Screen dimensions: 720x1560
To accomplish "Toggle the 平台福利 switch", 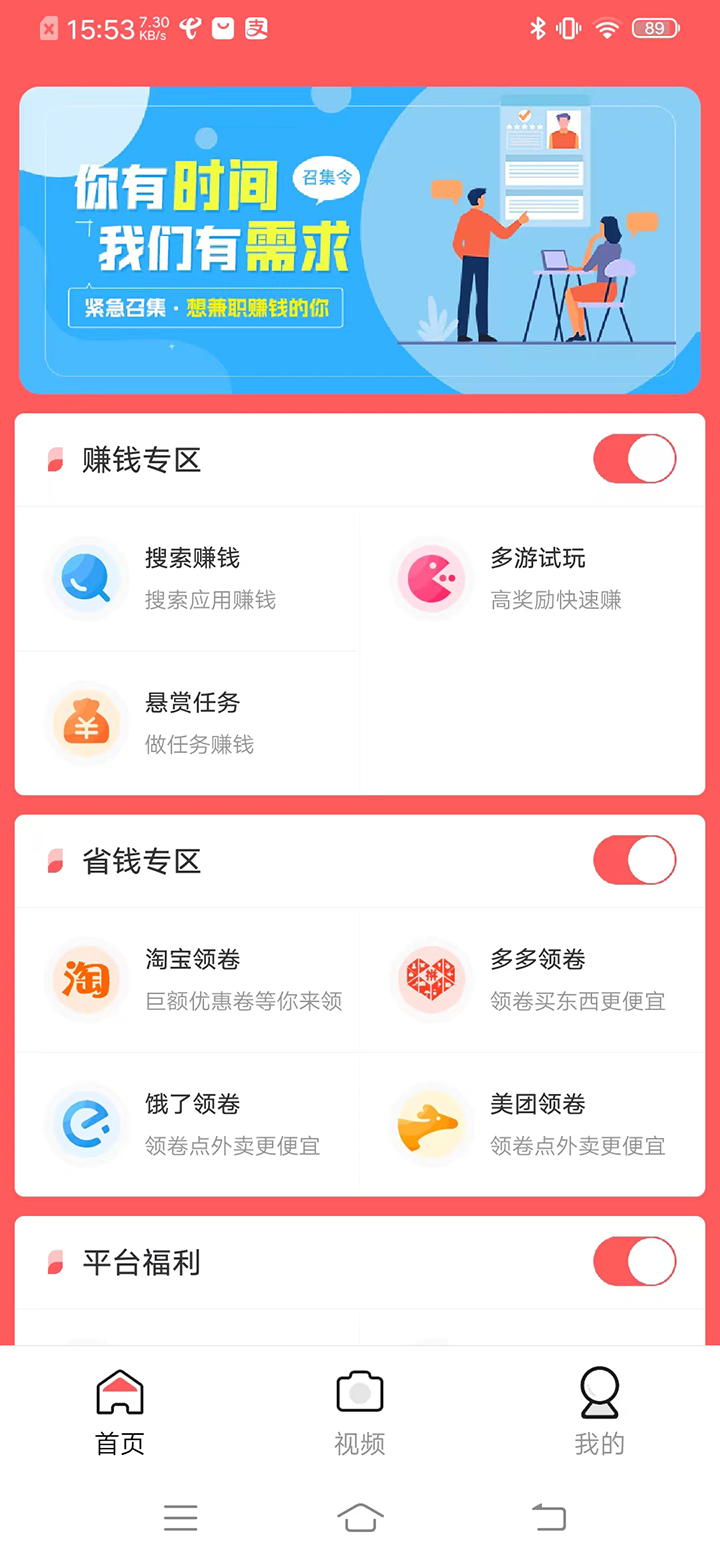I will click(x=634, y=1262).
